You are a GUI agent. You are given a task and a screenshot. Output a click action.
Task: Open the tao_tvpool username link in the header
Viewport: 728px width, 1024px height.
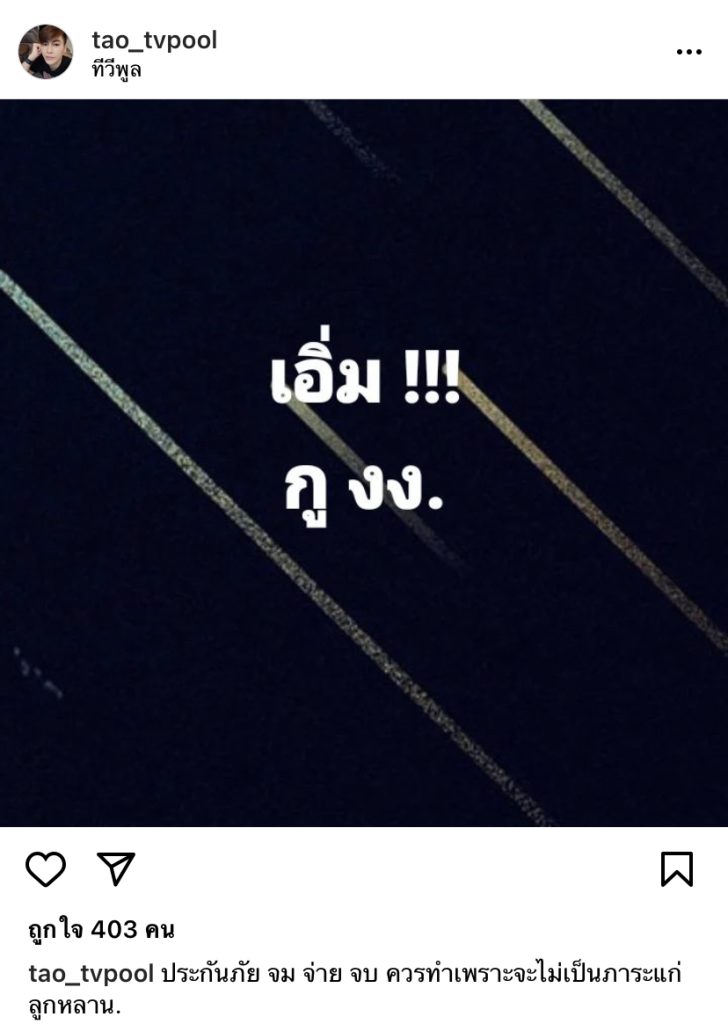pyautogui.click(x=153, y=40)
